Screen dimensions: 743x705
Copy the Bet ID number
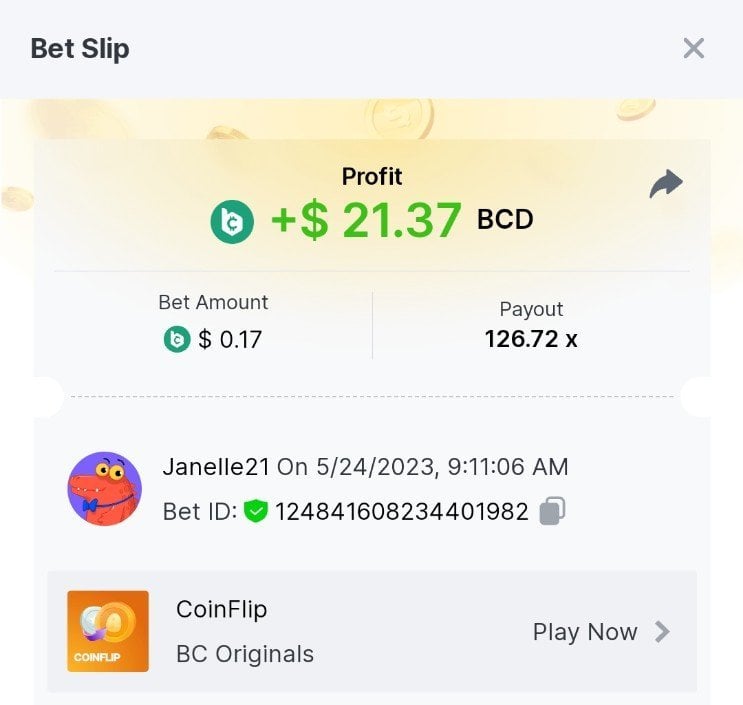tap(552, 512)
